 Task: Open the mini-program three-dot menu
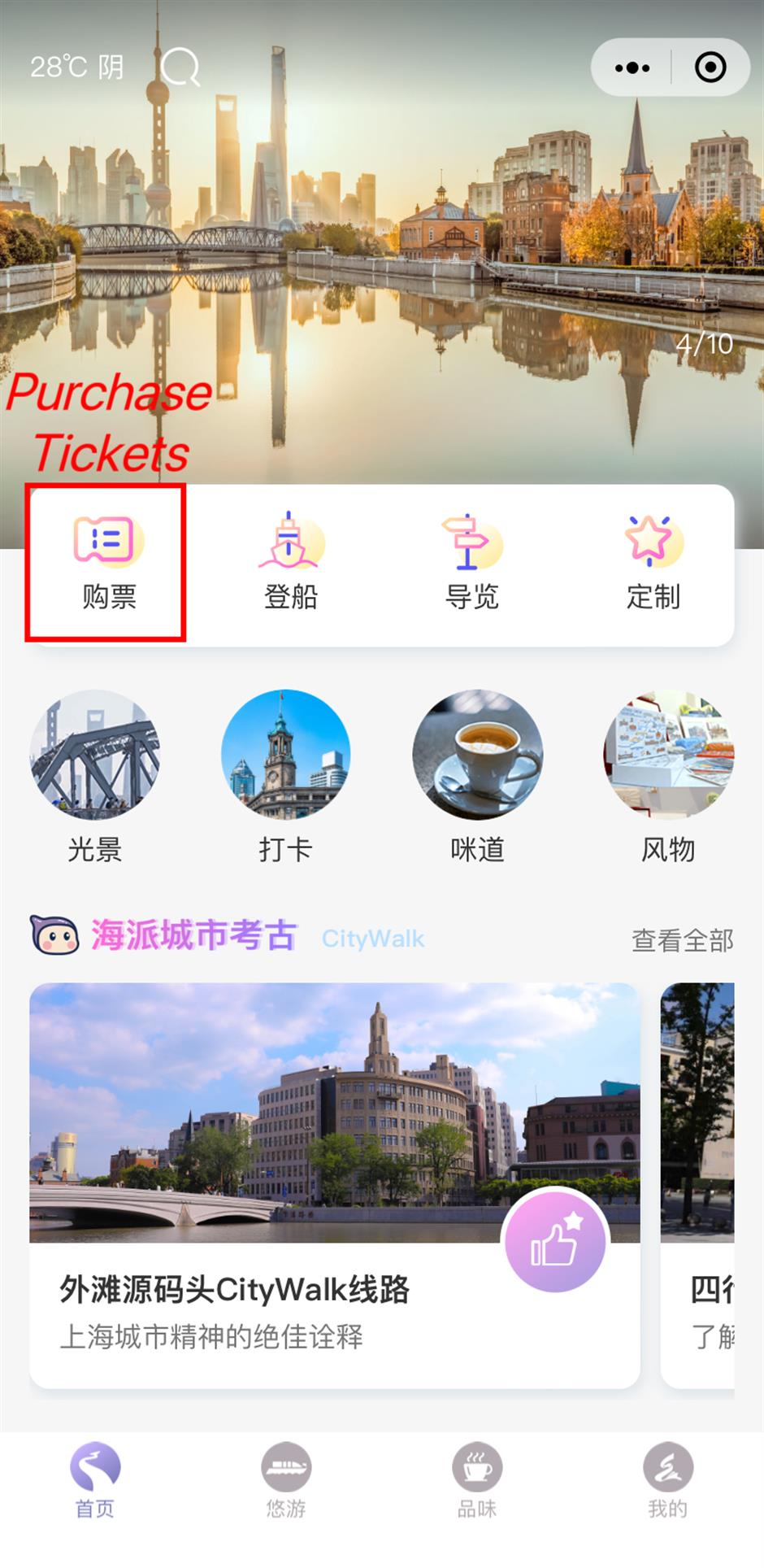click(x=632, y=68)
